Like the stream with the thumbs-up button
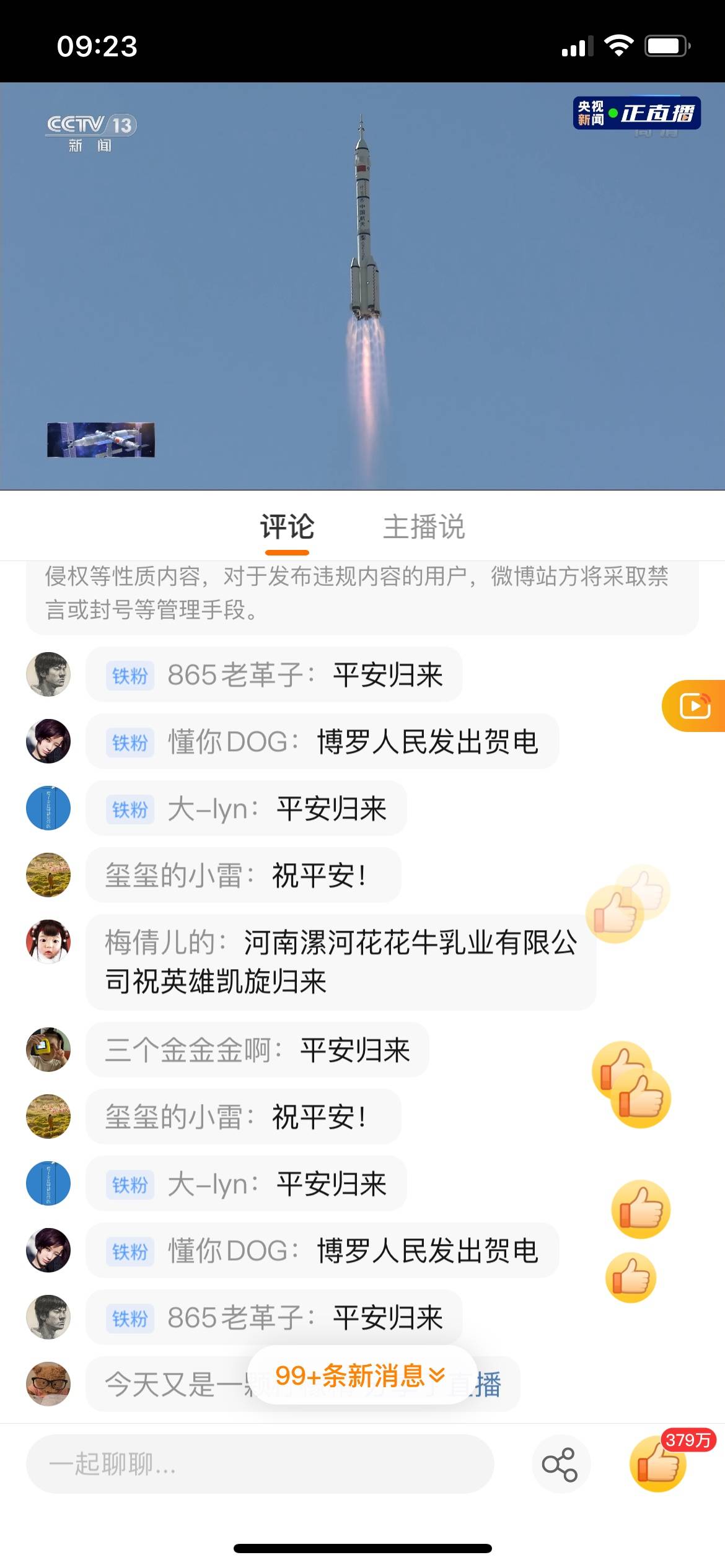This screenshot has width=725, height=1568. (657, 1465)
